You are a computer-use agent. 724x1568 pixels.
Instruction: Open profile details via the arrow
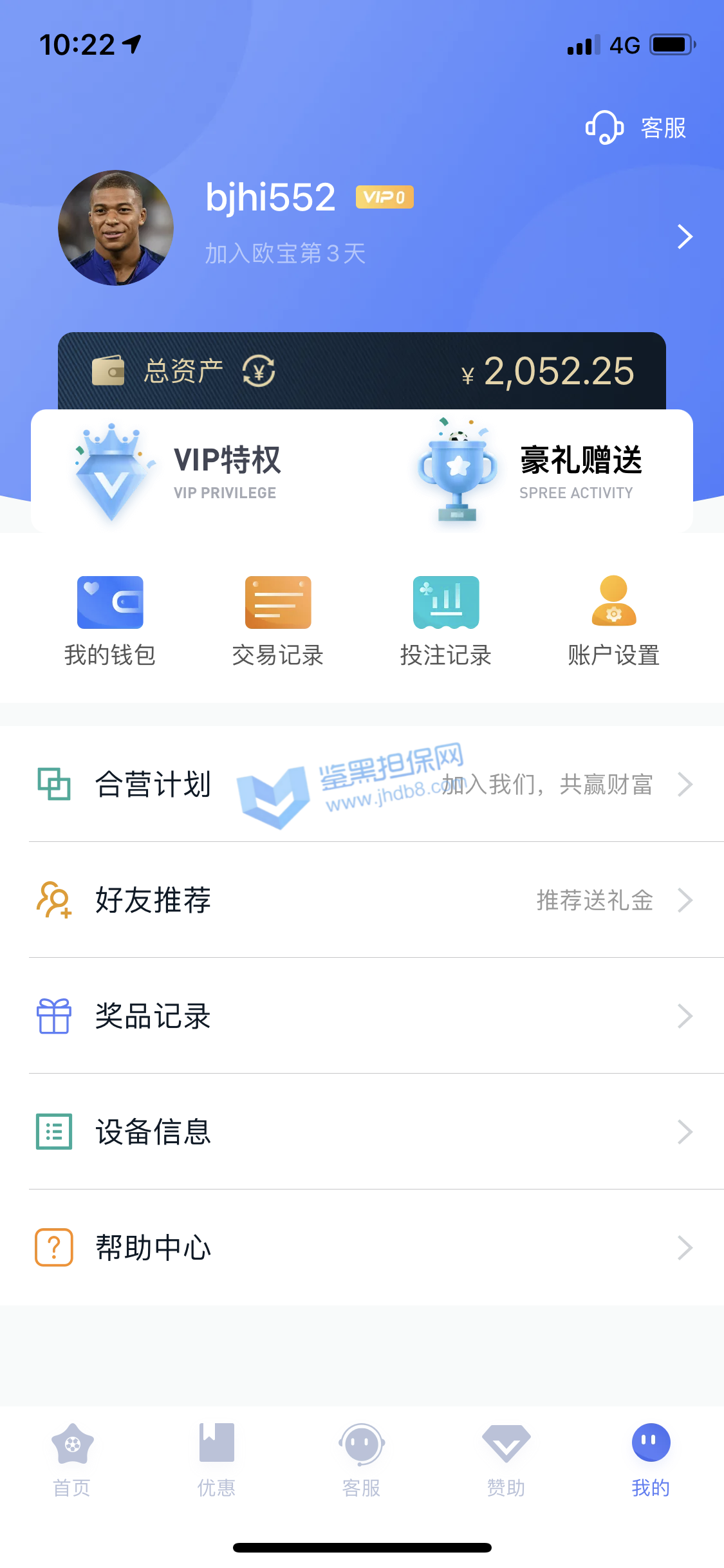[685, 237]
